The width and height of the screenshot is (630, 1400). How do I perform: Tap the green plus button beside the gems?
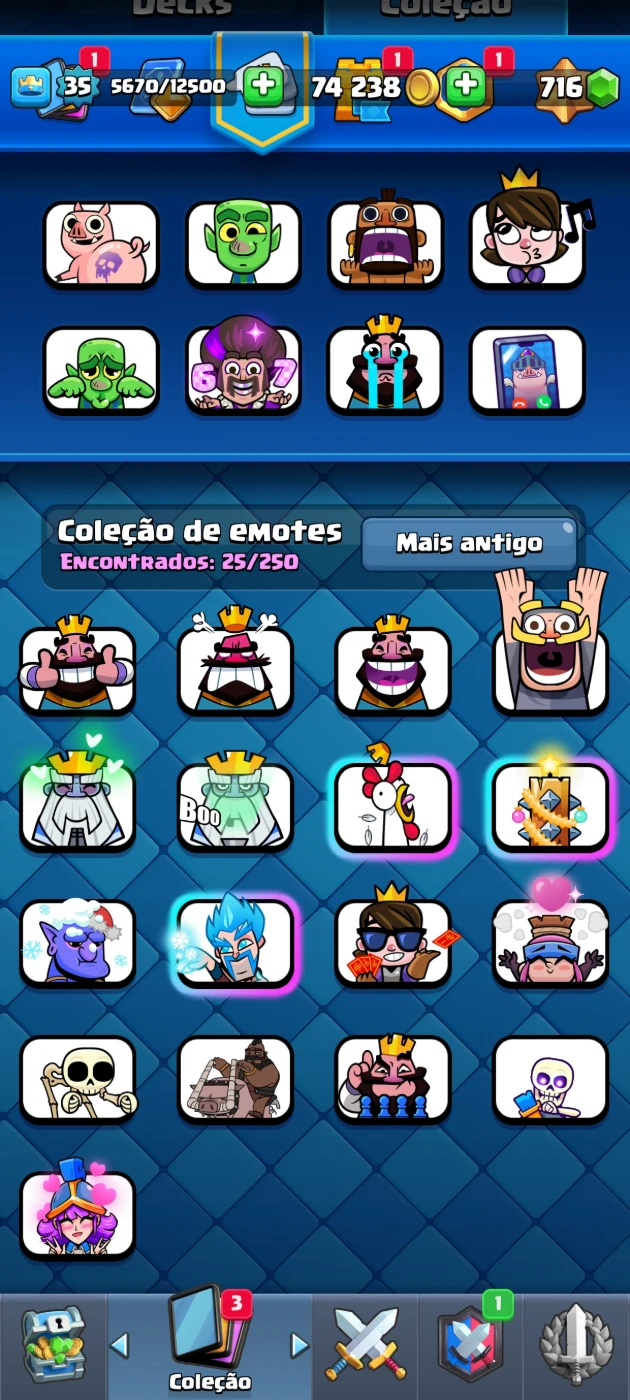(465, 87)
